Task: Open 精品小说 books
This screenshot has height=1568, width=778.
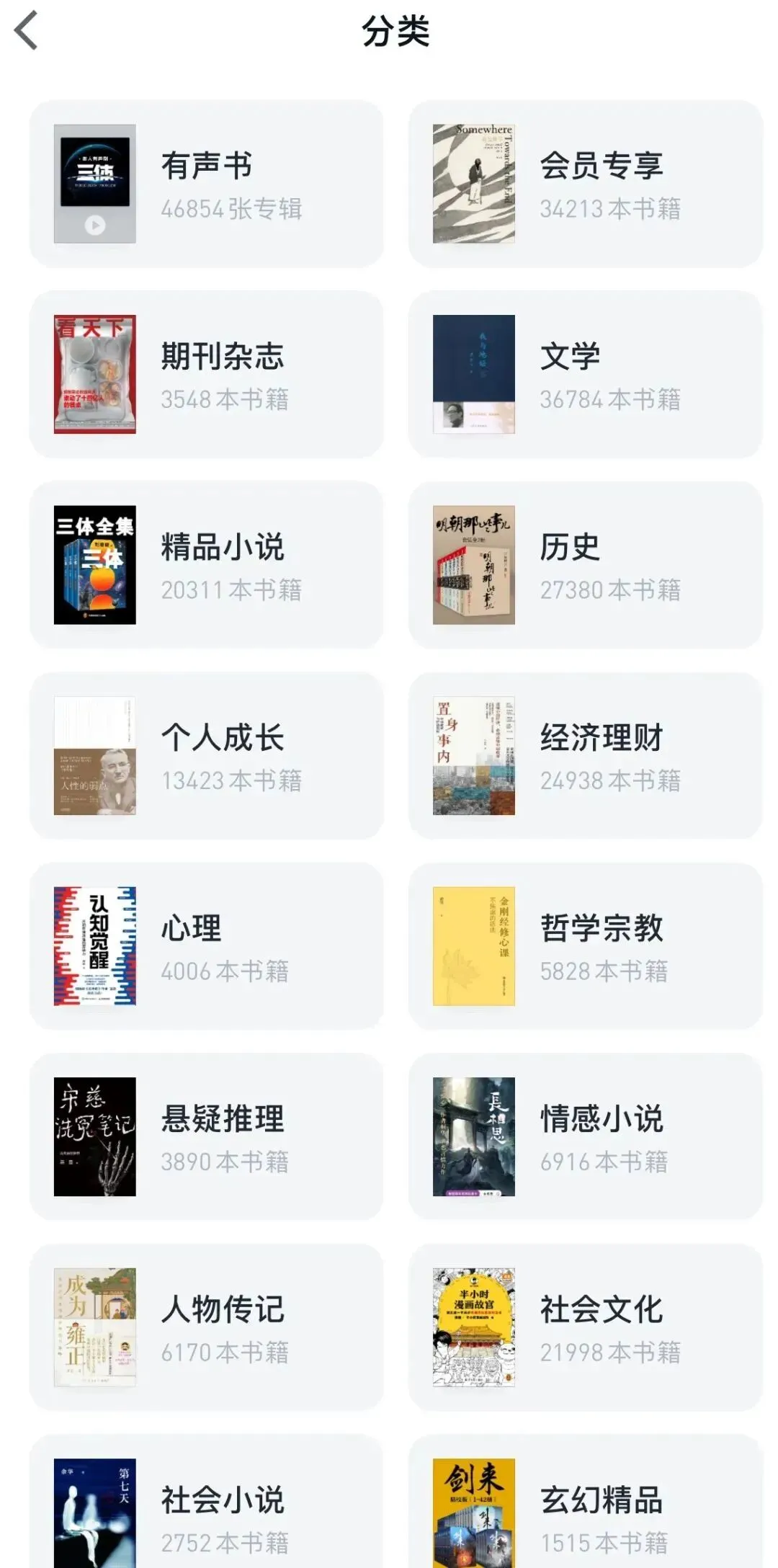Action: tap(206, 565)
